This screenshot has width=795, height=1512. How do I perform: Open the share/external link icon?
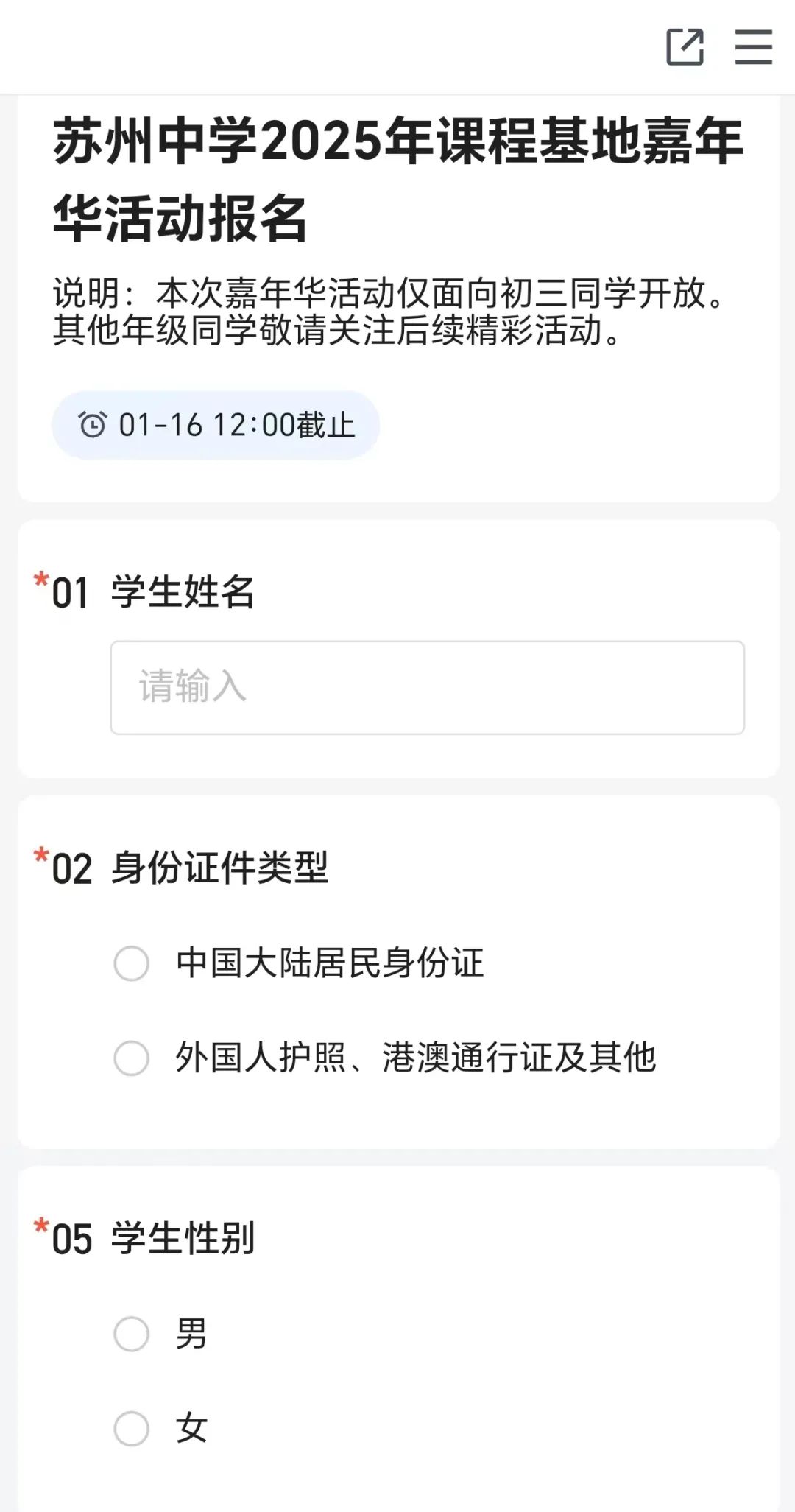pos(685,47)
